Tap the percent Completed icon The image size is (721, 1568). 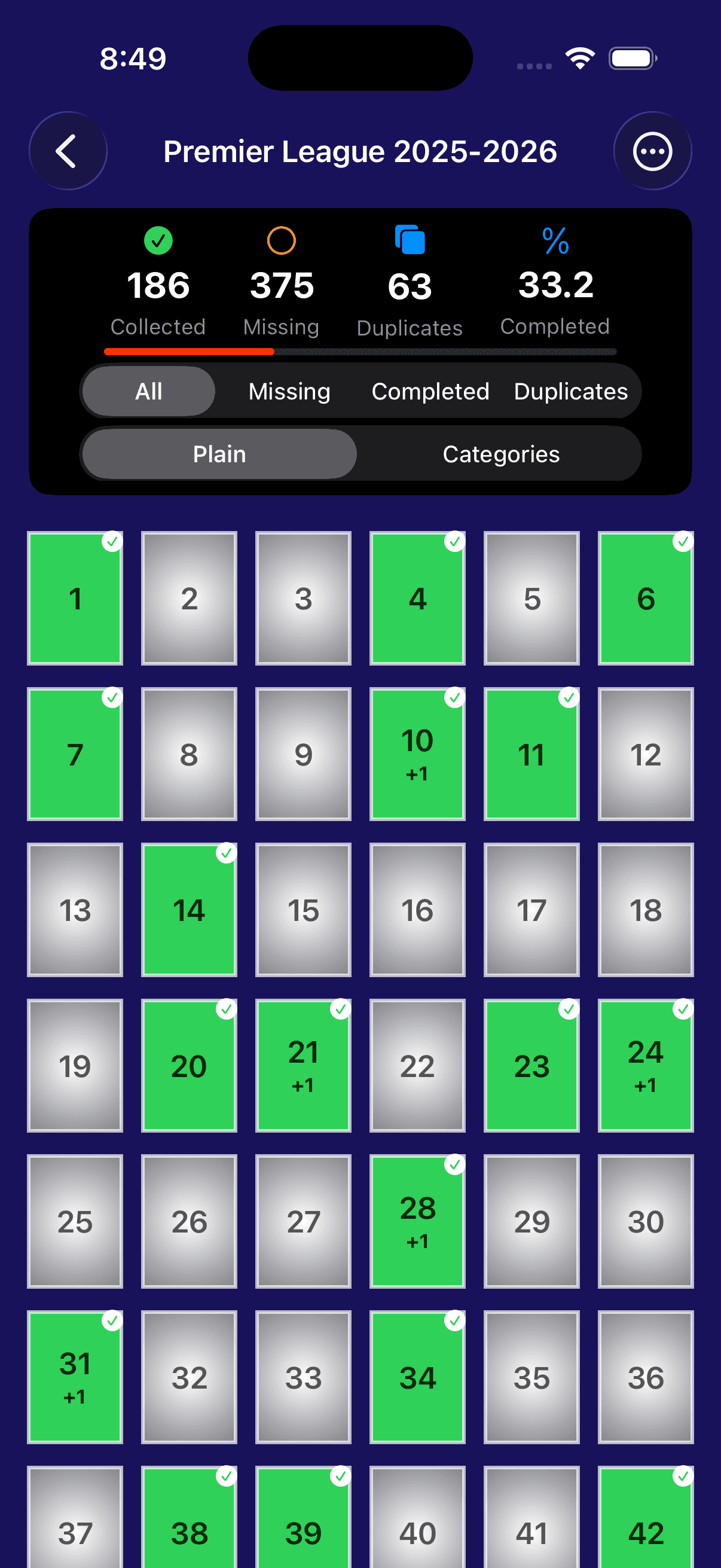click(x=554, y=240)
